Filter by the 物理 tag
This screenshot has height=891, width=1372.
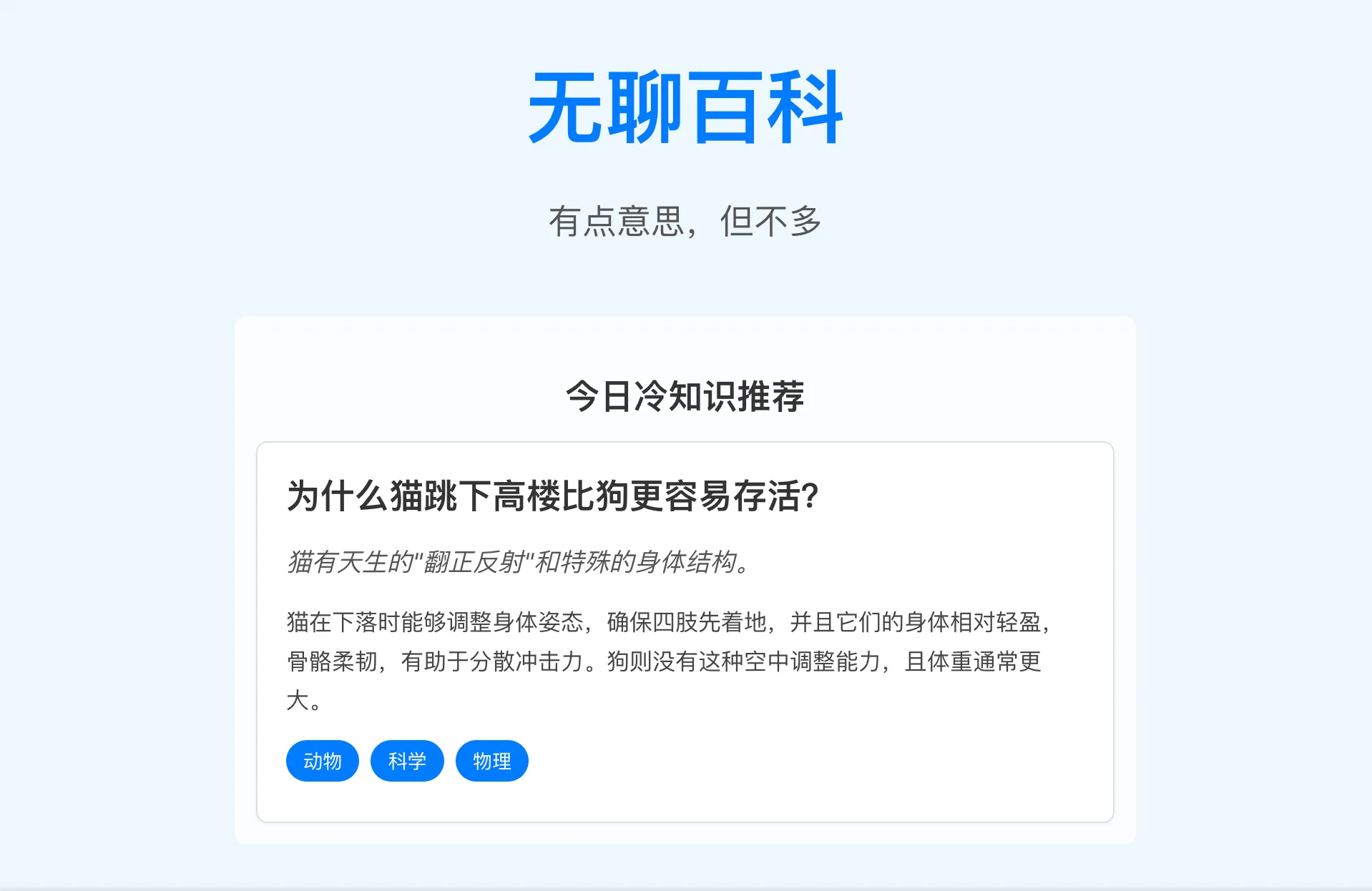(491, 761)
